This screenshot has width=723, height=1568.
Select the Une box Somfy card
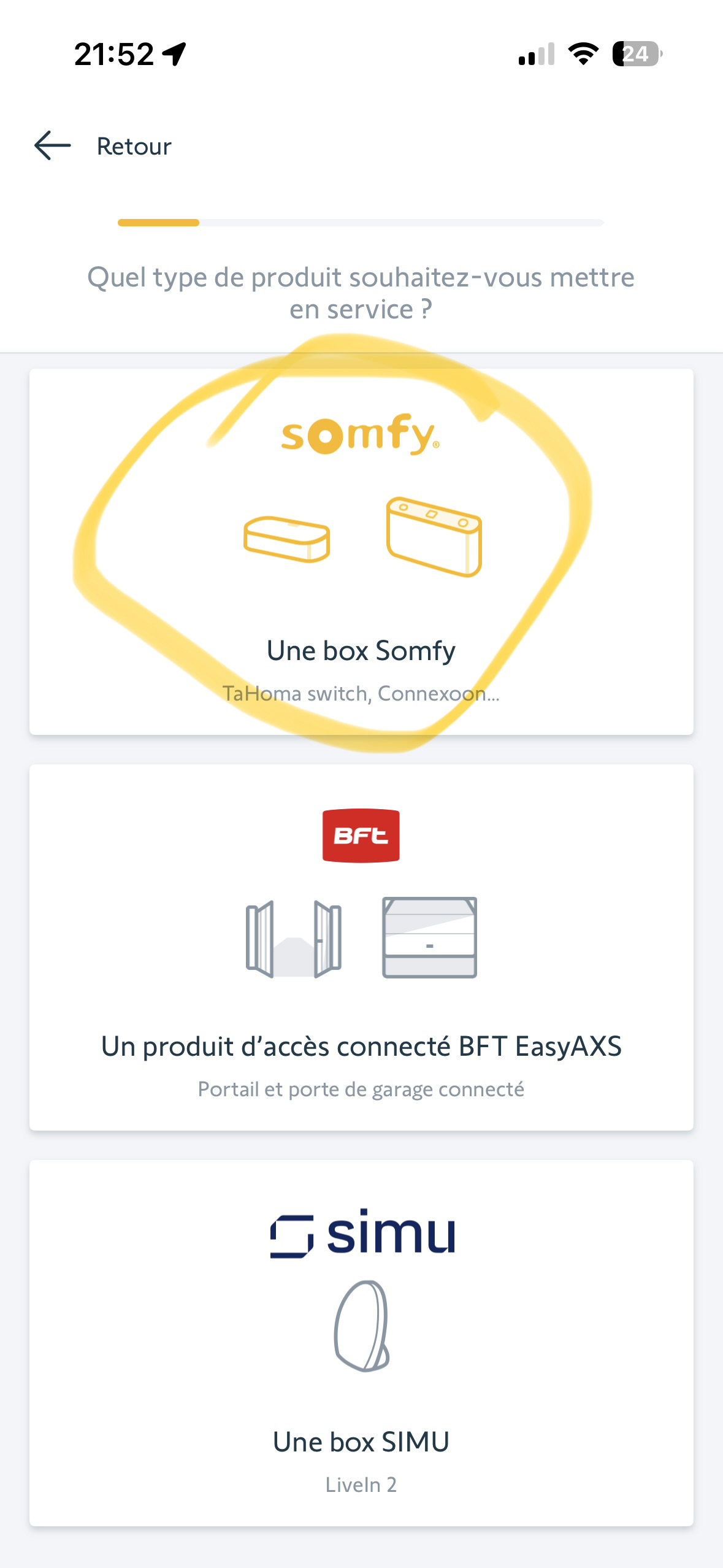[361, 552]
